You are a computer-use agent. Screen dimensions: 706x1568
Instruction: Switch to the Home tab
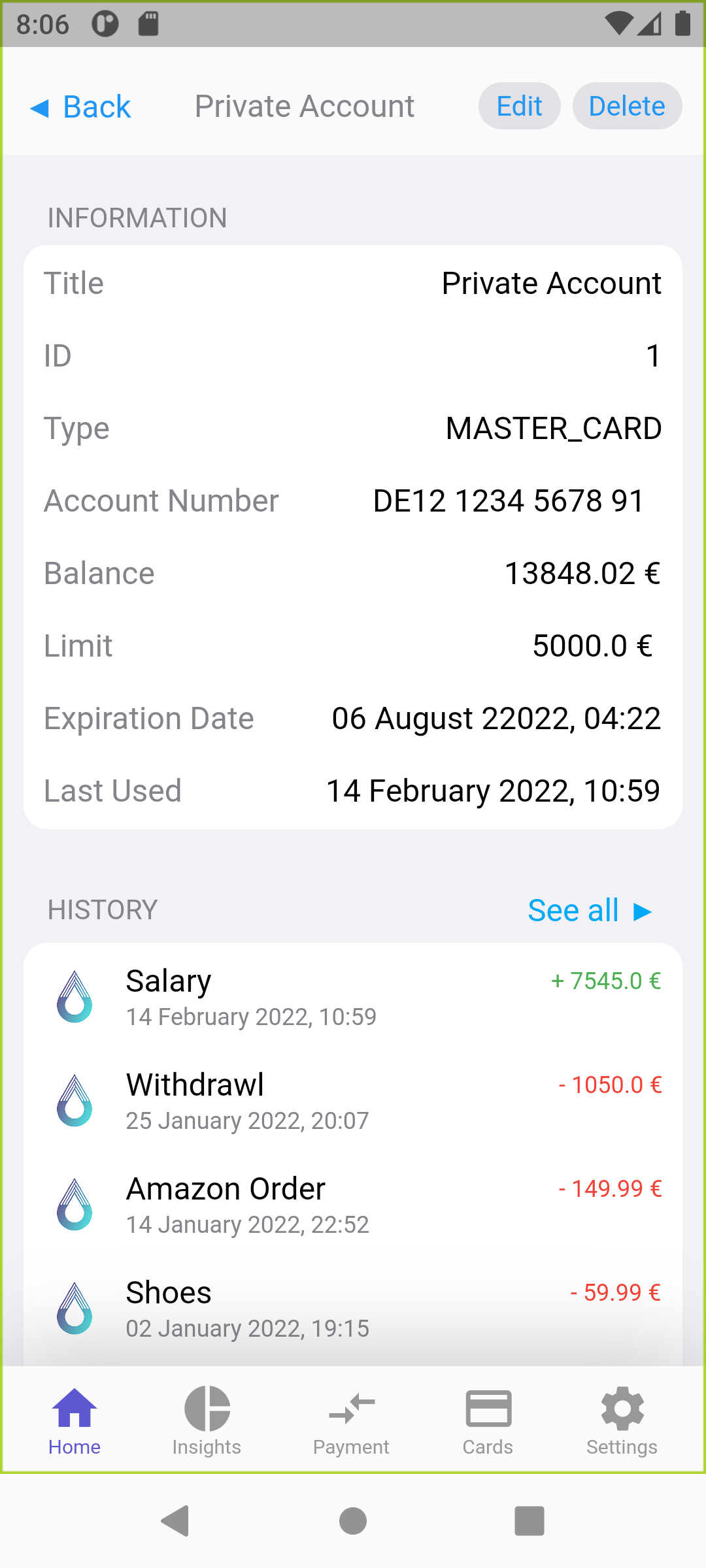pyautogui.click(x=75, y=1420)
